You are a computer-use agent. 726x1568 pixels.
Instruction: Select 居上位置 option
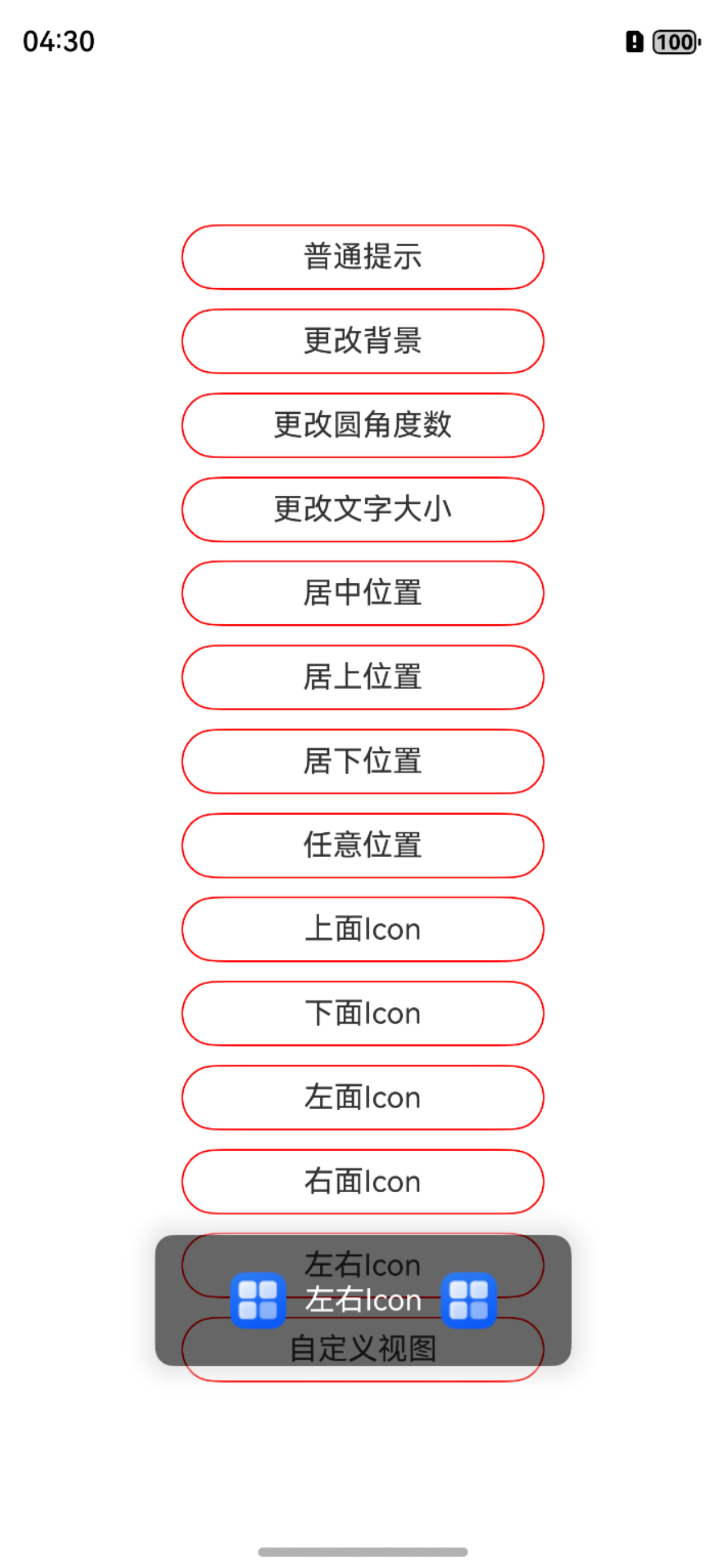[362, 677]
